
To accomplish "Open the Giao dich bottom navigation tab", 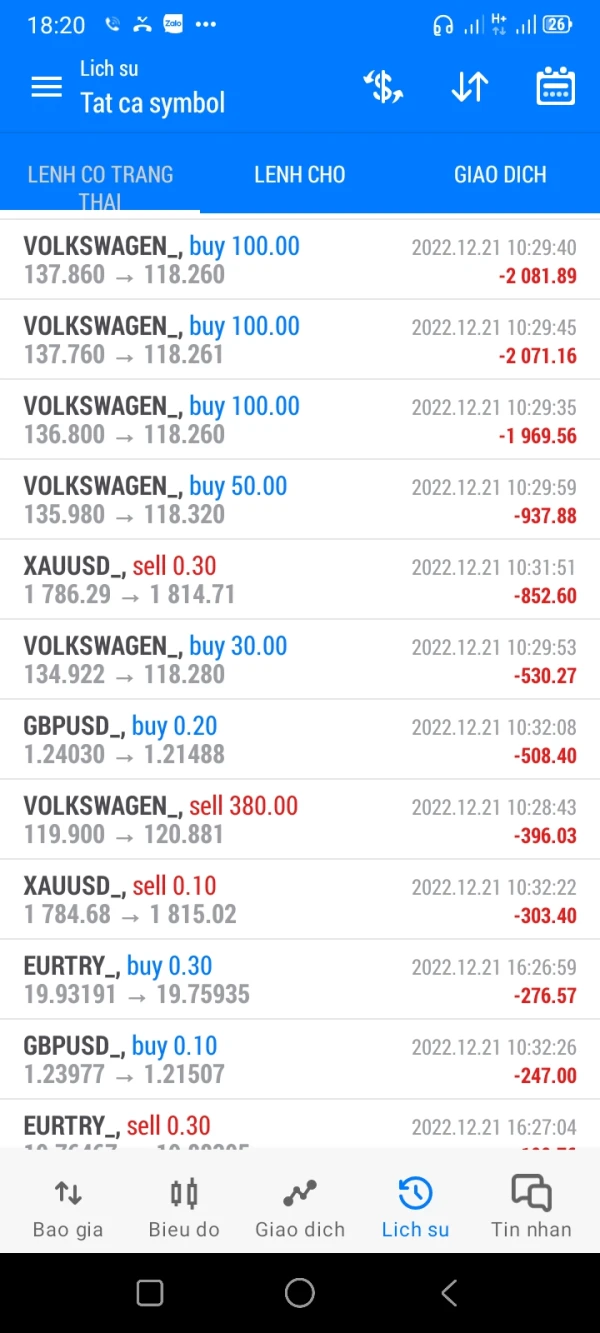I will pyautogui.click(x=300, y=1207).
